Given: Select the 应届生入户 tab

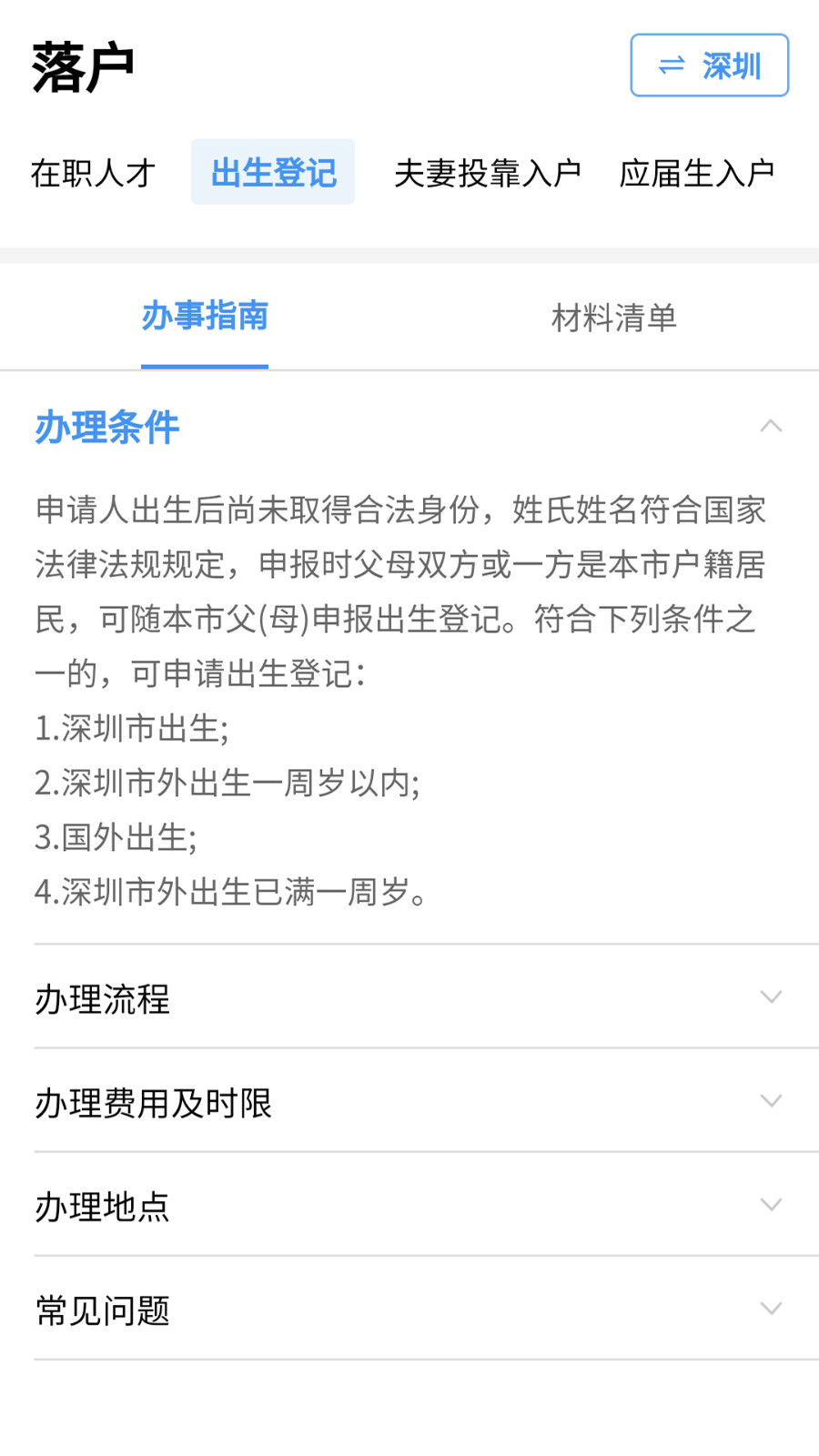Looking at the screenshot, I should coord(698,172).
